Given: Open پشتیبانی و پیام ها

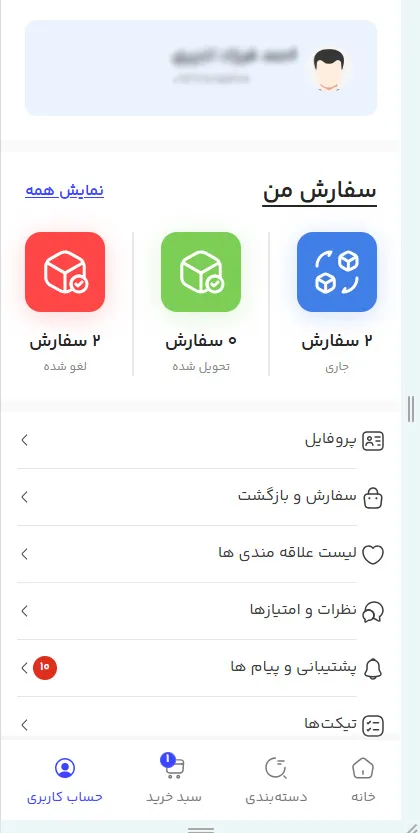Looking at the screenshot, I should 201,668.
